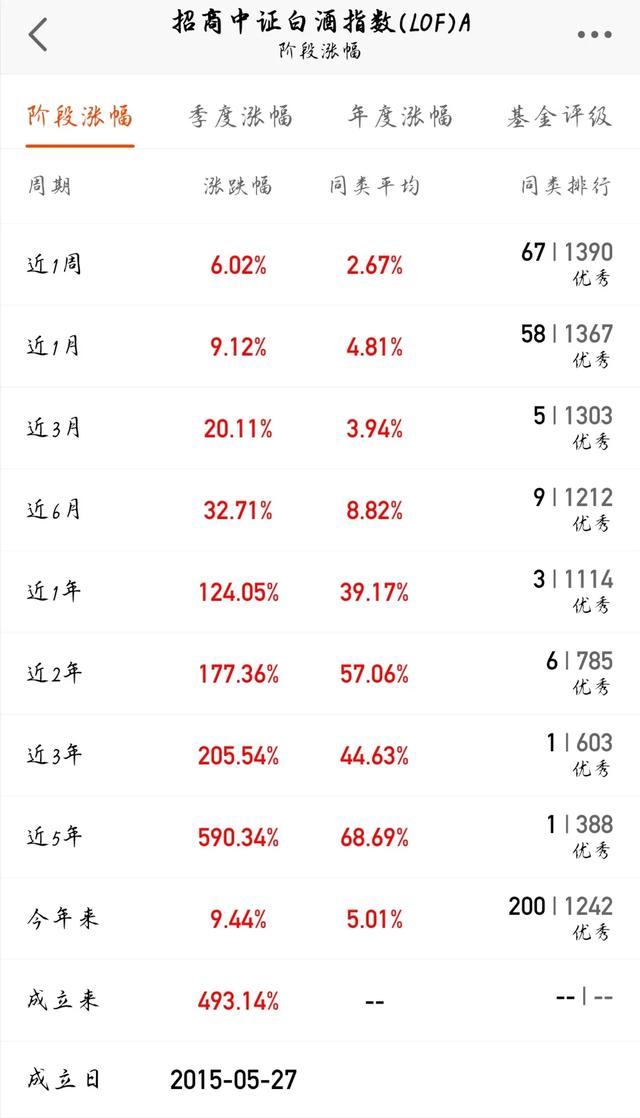Switch to the 年度涨幅 tab
This screenshot has height=1118, width=640.
click(x=400, y=116)
